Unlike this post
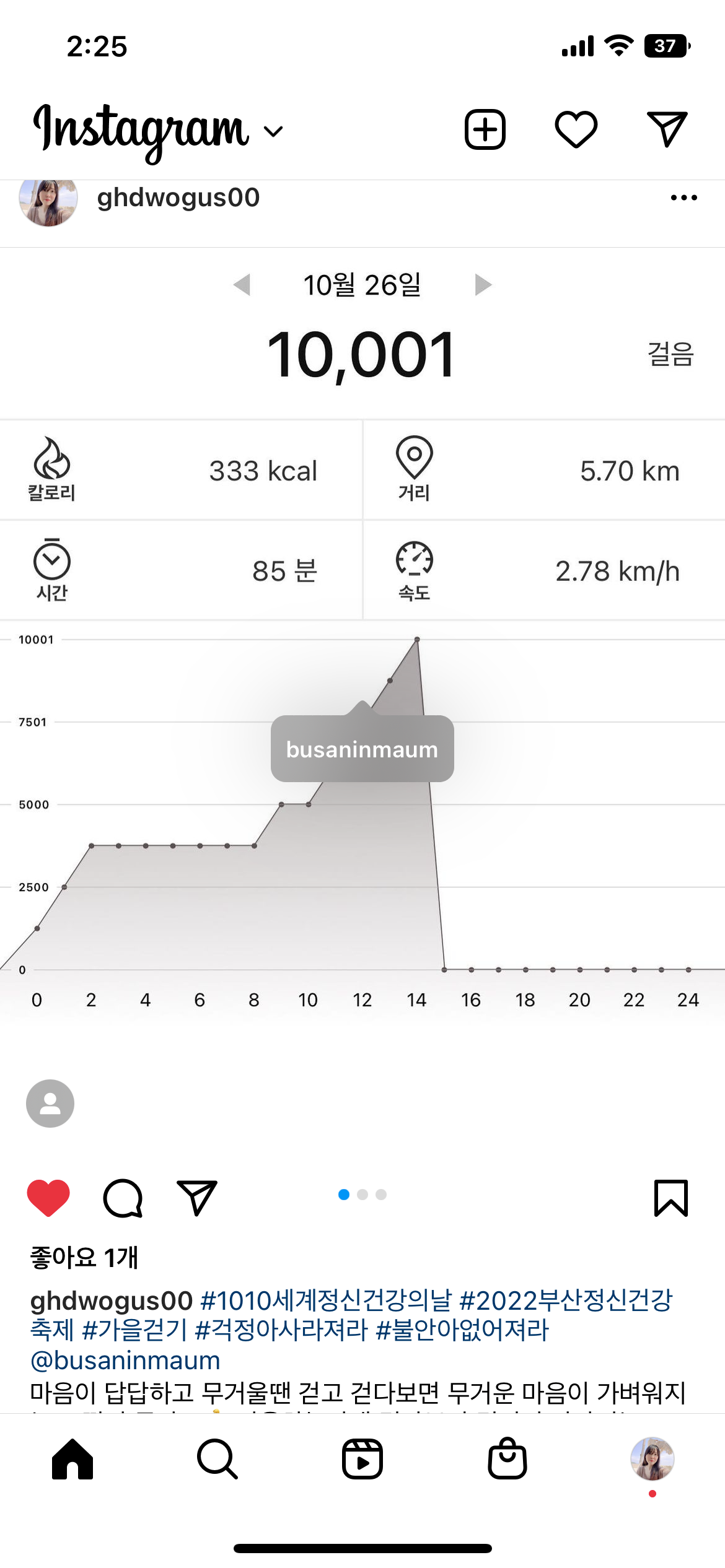Screen dimensions: 725x1568 point(48,1198)
